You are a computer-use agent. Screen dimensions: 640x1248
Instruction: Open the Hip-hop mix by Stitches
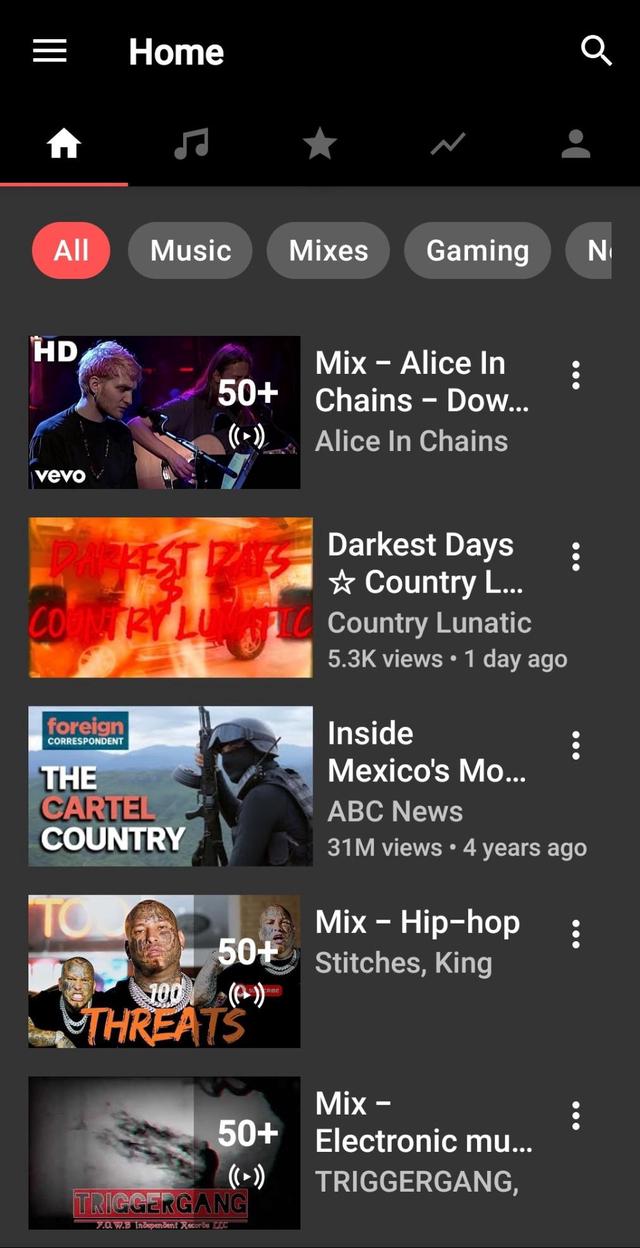point(165,971)
